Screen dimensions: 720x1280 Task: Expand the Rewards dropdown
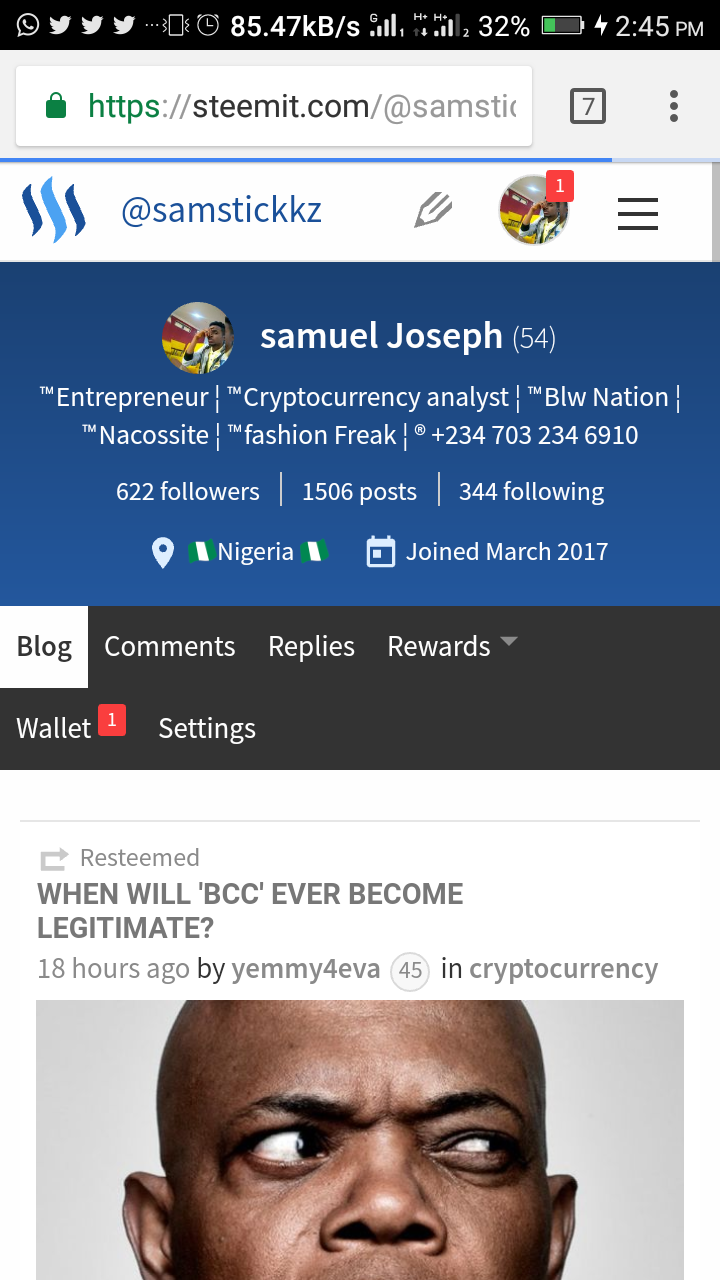click(452, 647)
